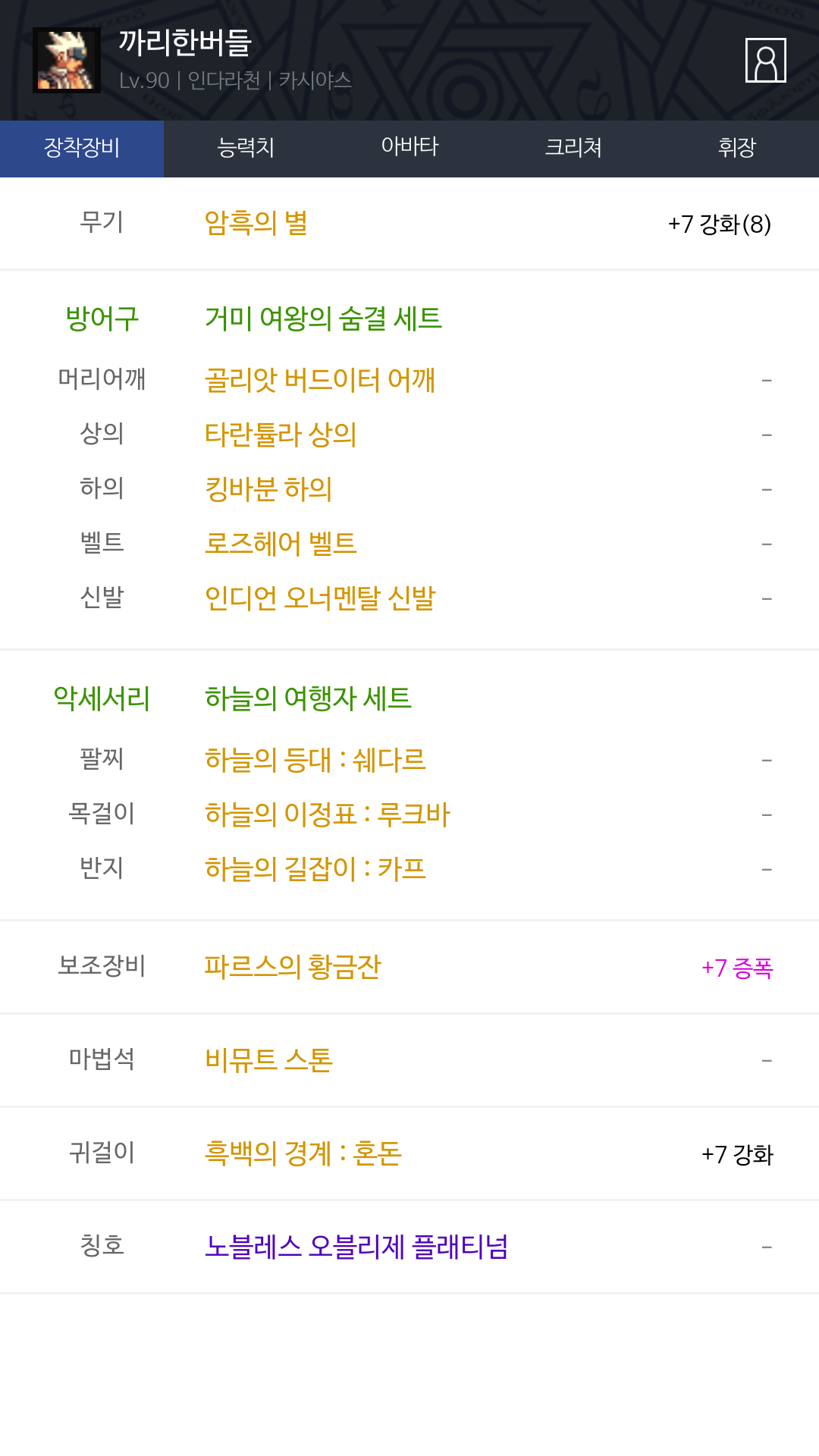Tap 타란튤라 상의 item
The height and width of the screenshot is (1456, 819).
[281, 435]
